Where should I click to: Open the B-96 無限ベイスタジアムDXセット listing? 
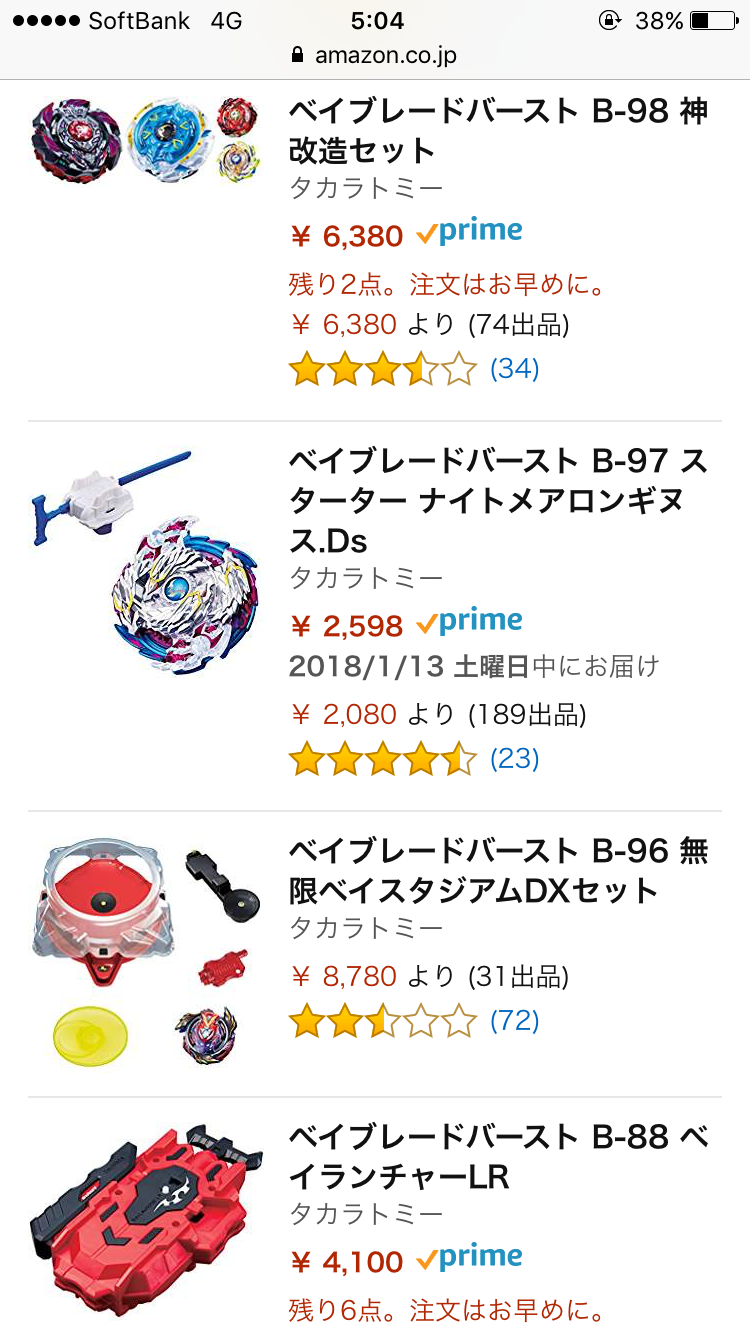(498, 870)
